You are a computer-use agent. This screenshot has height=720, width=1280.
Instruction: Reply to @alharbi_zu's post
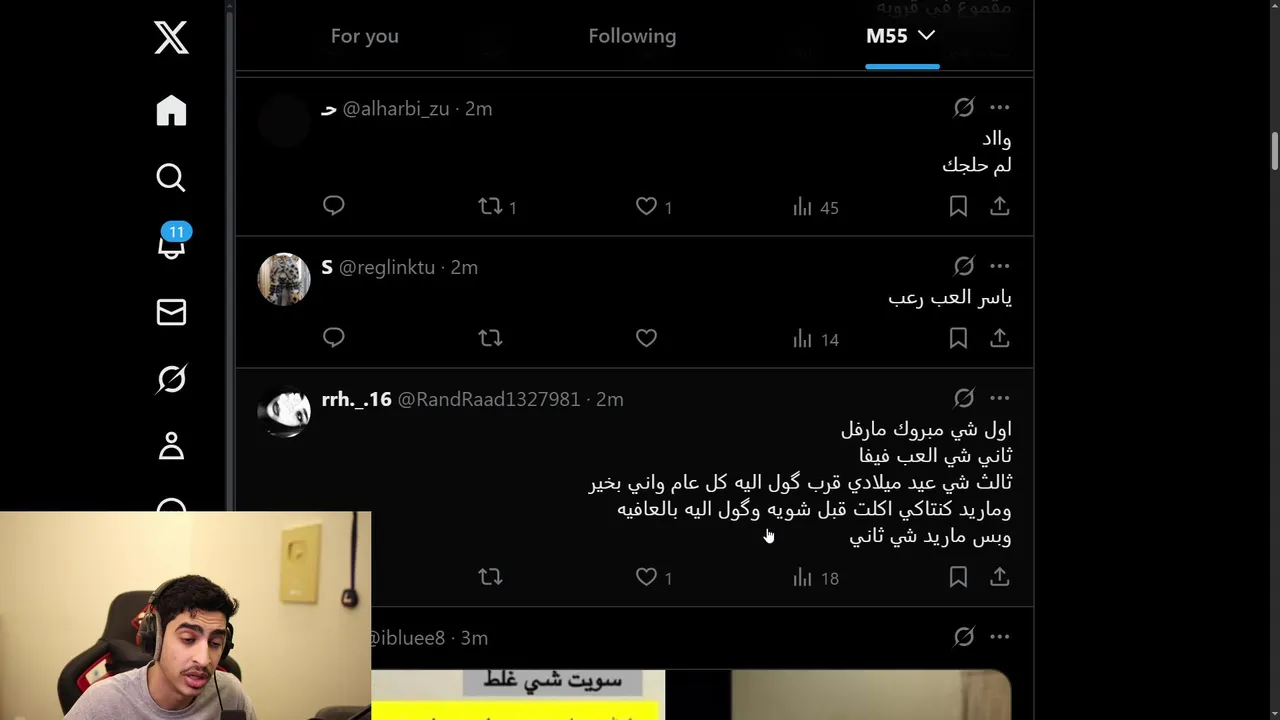(334, 206)
